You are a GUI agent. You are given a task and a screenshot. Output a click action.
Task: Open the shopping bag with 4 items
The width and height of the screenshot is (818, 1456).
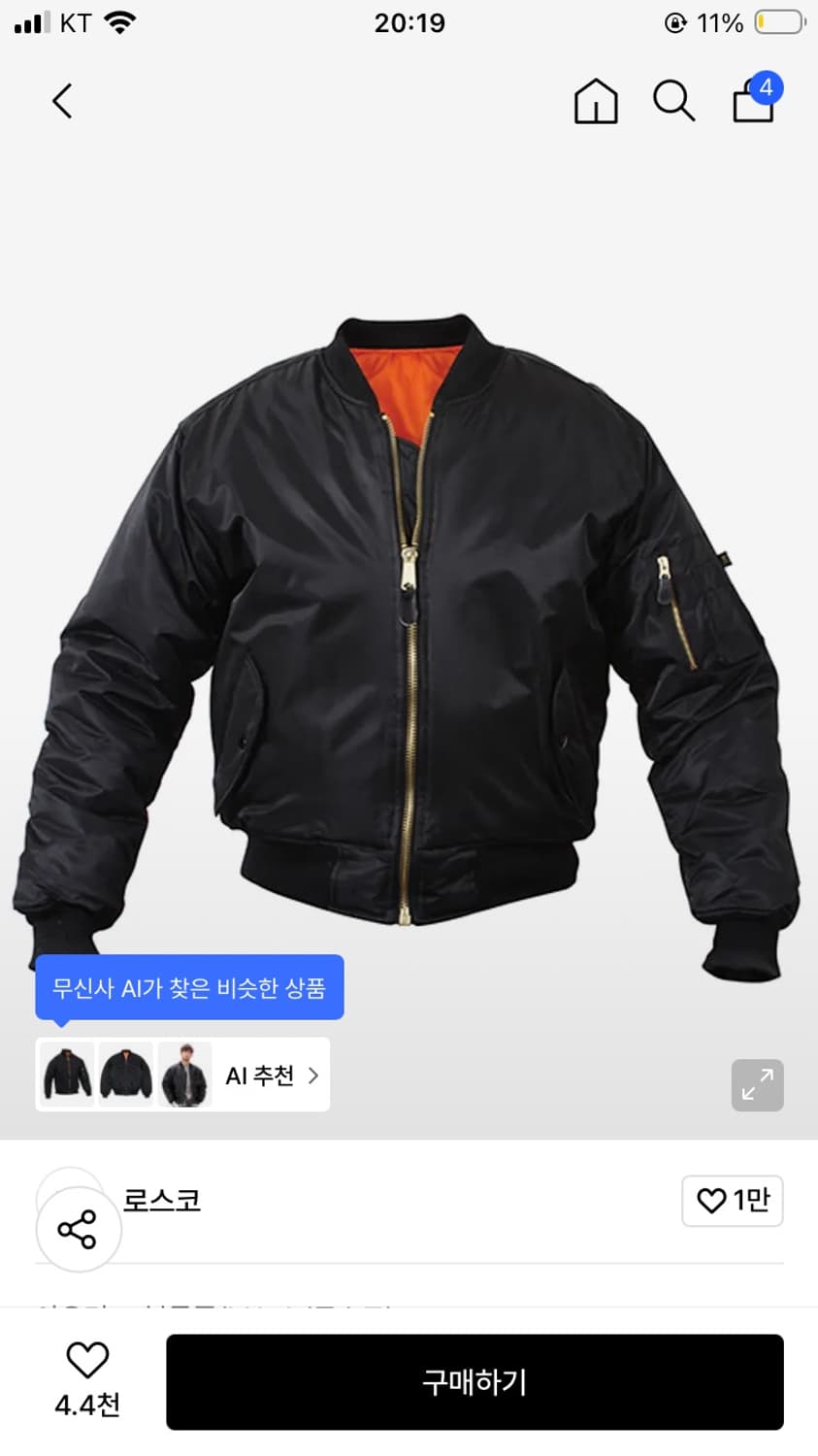752,102
